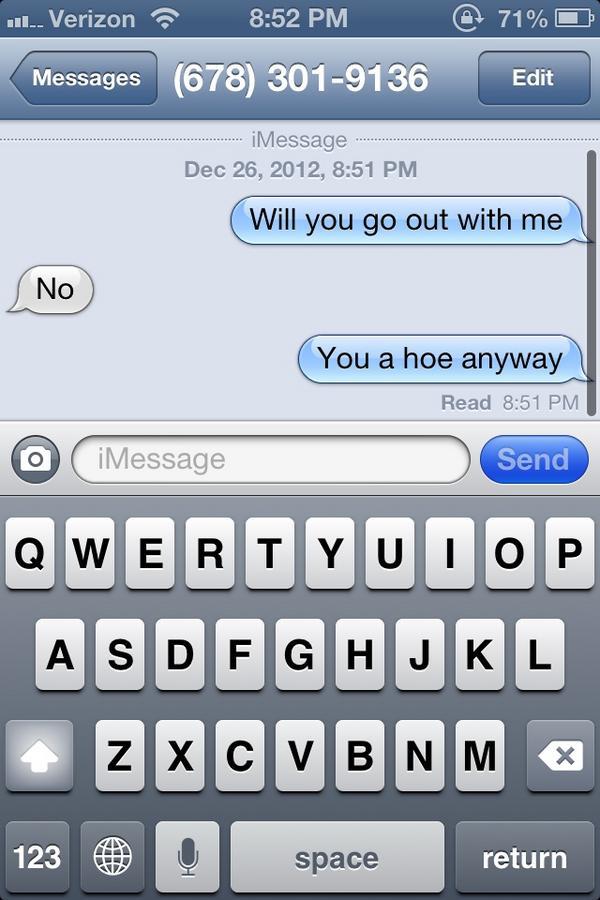Open the globe keyboard language switcher

(112, 857)
